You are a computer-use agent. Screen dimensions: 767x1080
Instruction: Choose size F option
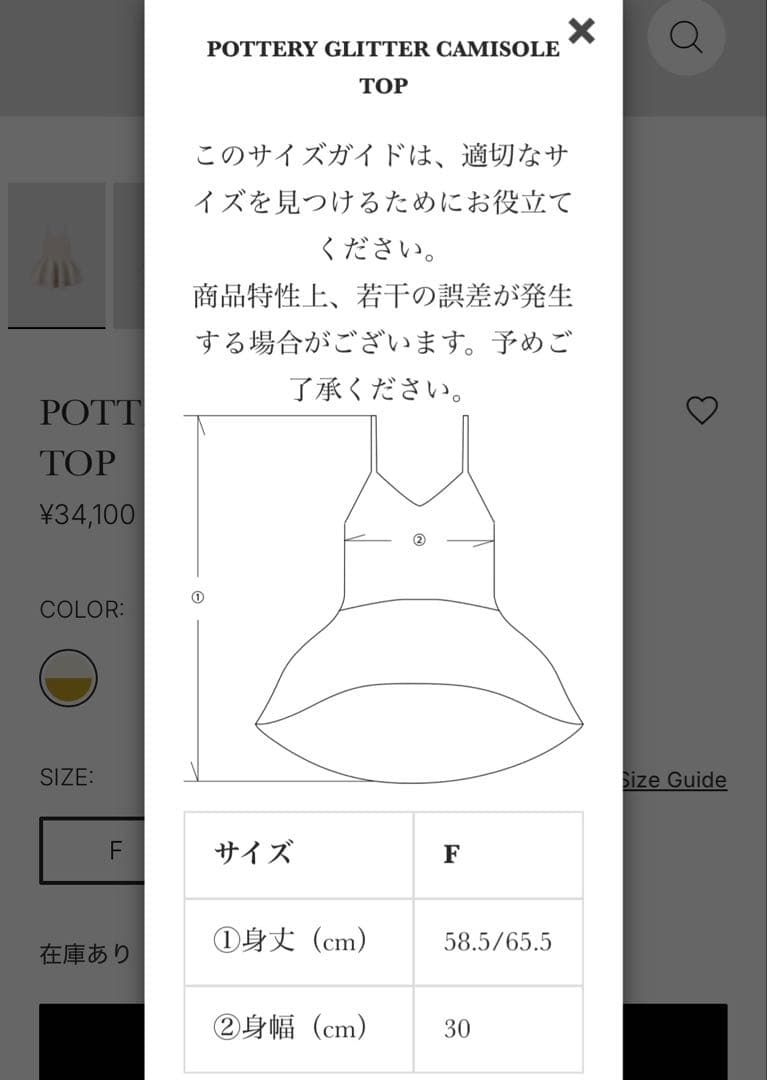pos(115,850)
